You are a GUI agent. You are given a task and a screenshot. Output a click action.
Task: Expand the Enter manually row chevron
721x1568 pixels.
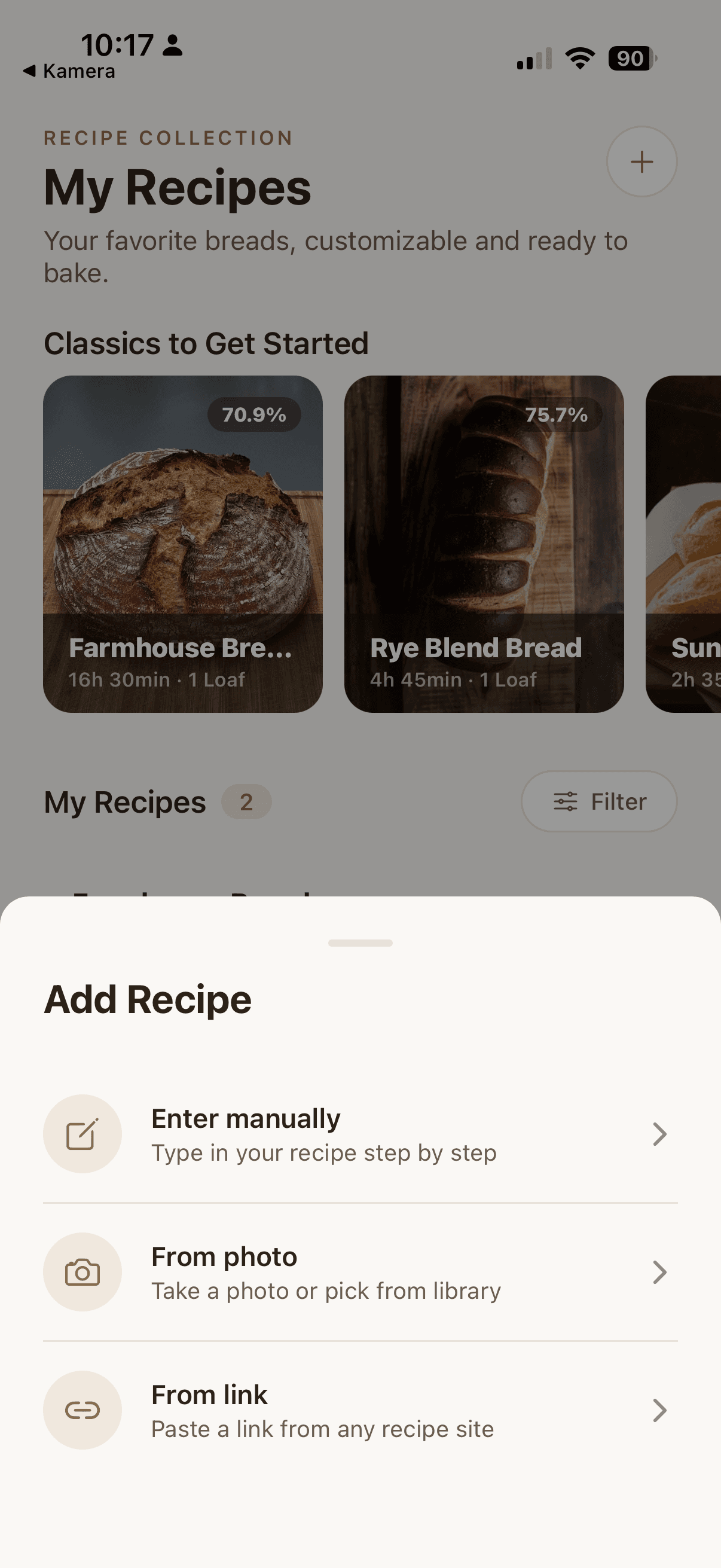pos(661,1133)
